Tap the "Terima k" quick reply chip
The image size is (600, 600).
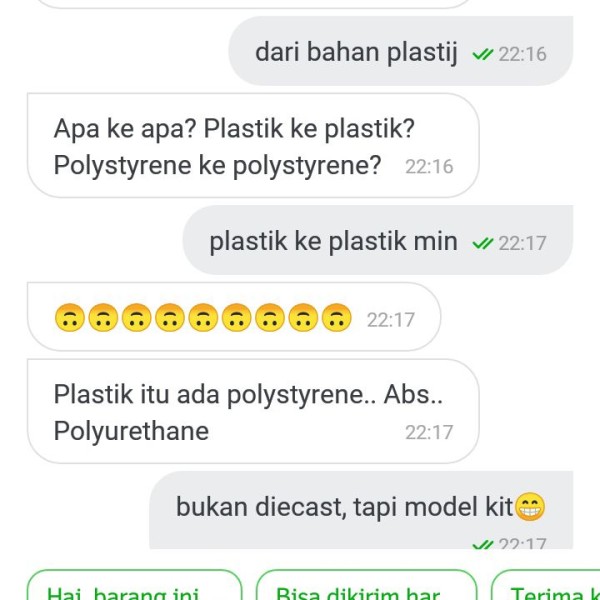click(x=548, y=589)
